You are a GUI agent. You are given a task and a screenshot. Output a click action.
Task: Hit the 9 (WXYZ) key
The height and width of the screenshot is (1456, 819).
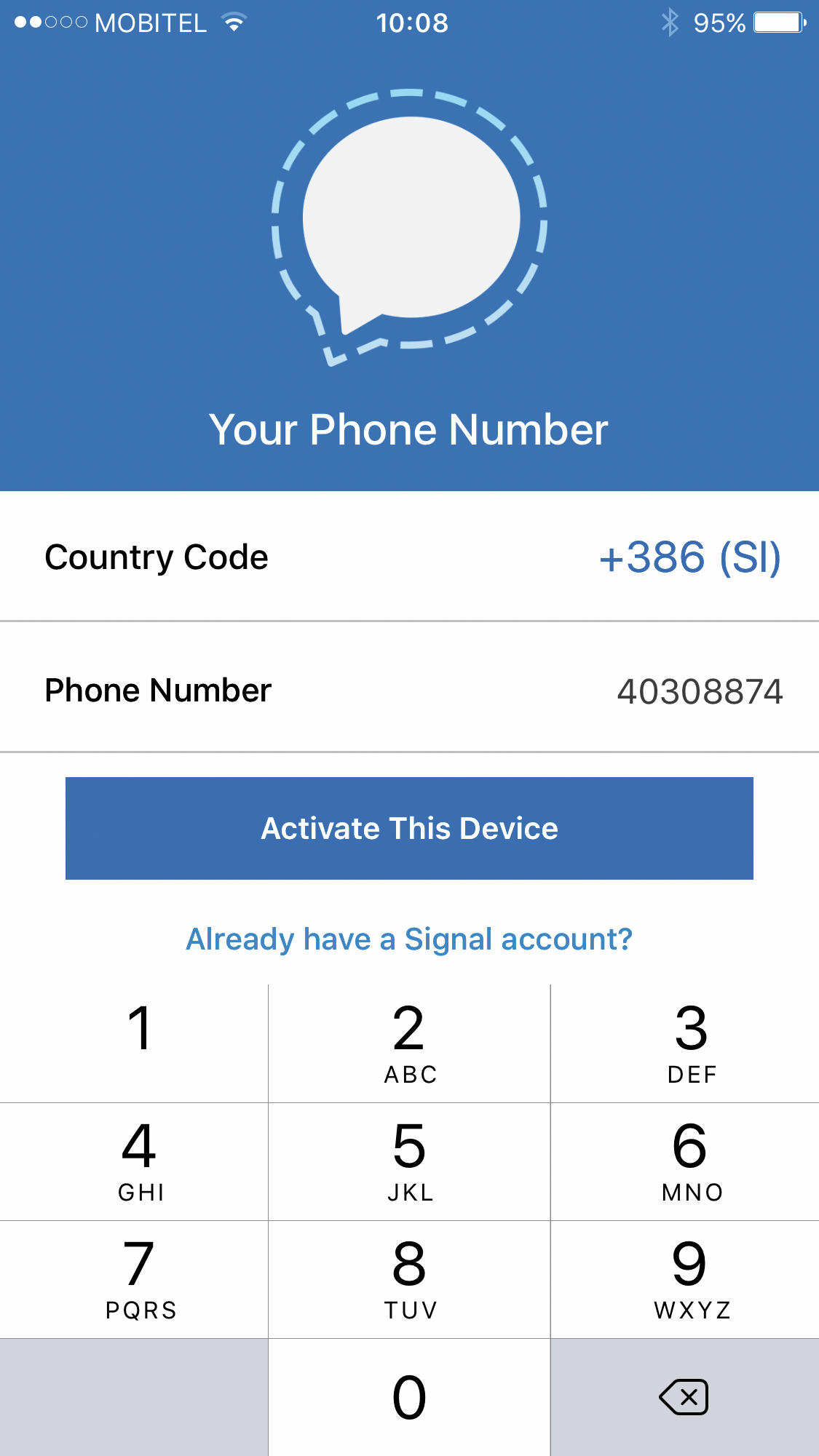point(685,1279)
